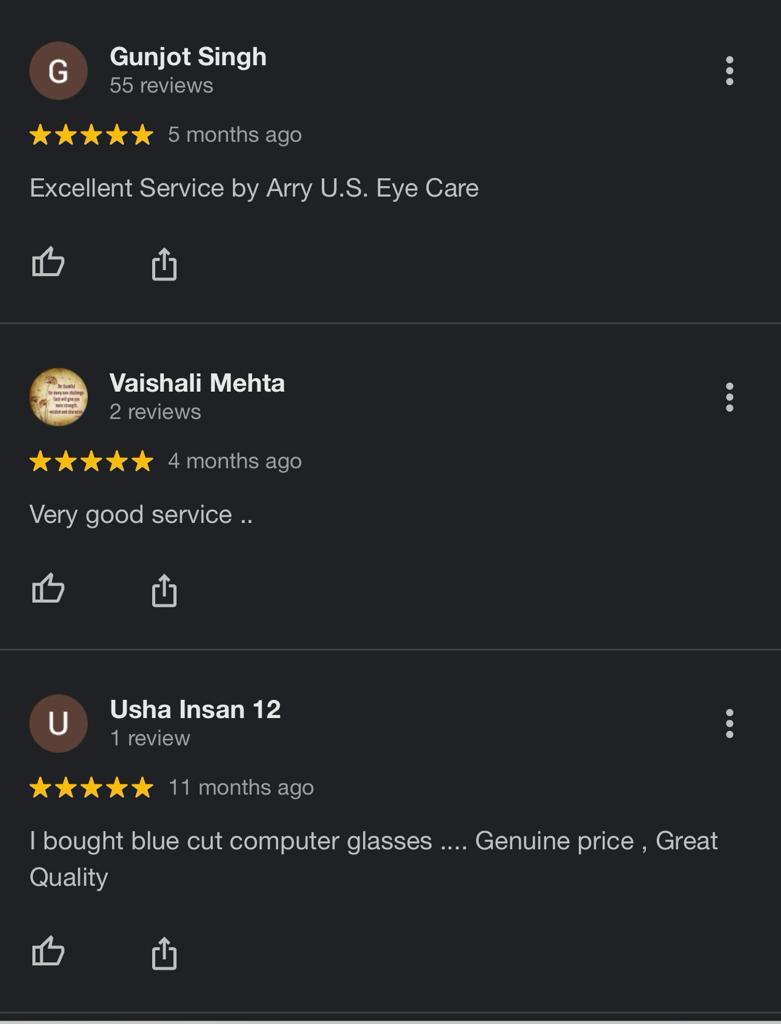781x1024 pixels.
Task: View Vaishali Mehta's profile picture
Action: tap(58, 397)
